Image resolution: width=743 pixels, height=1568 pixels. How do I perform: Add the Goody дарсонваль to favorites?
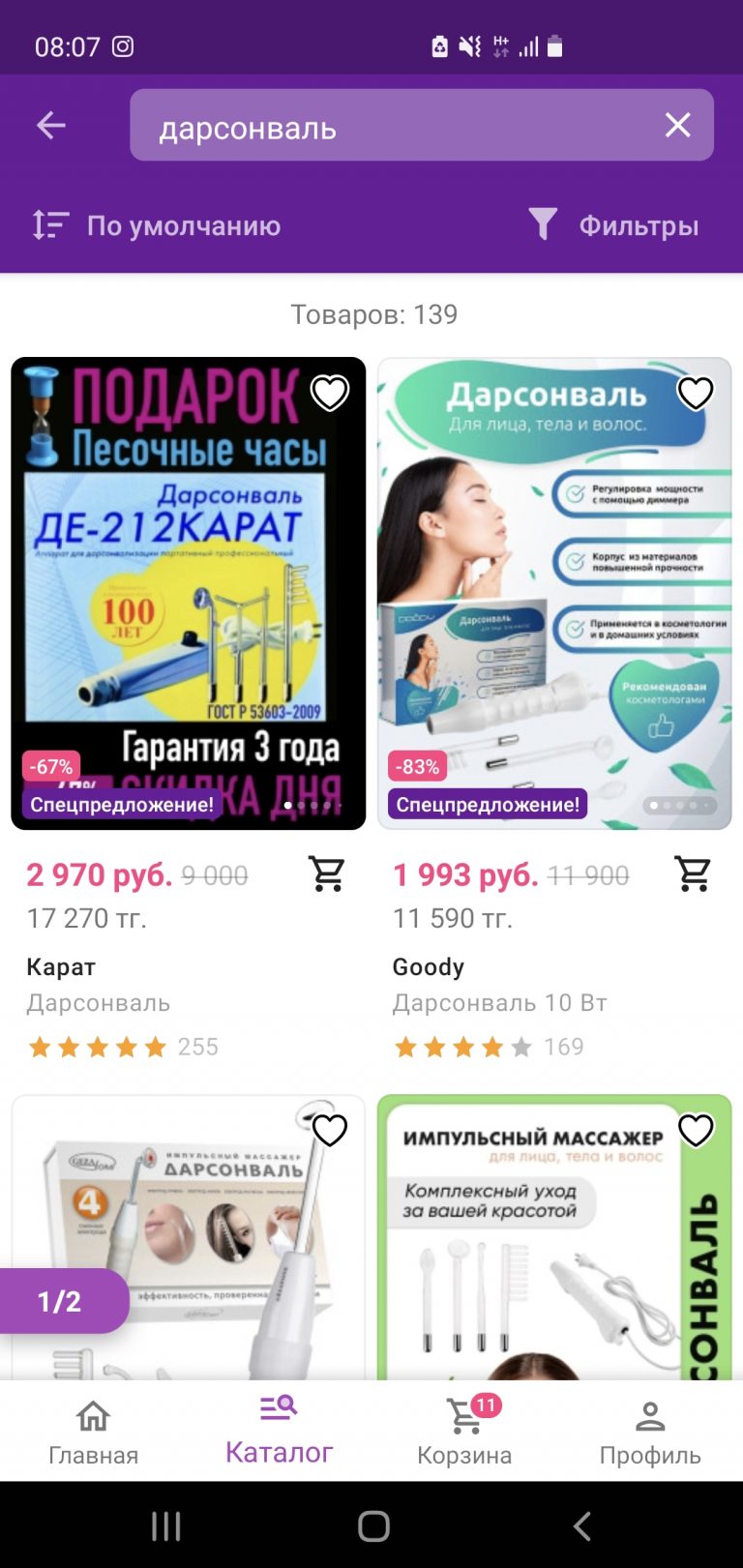point(695,393)
